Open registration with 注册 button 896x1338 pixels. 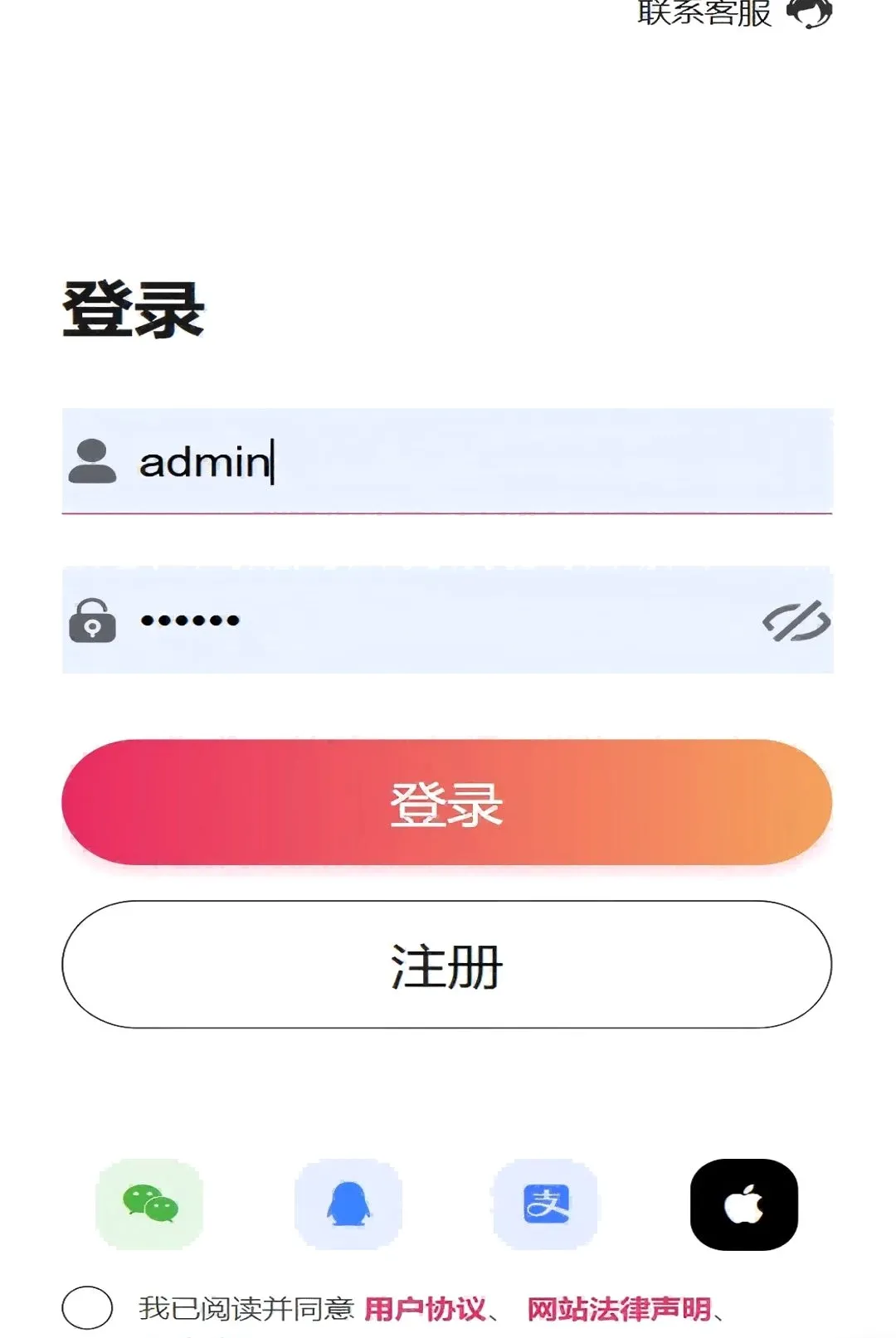tap(447, 965)
